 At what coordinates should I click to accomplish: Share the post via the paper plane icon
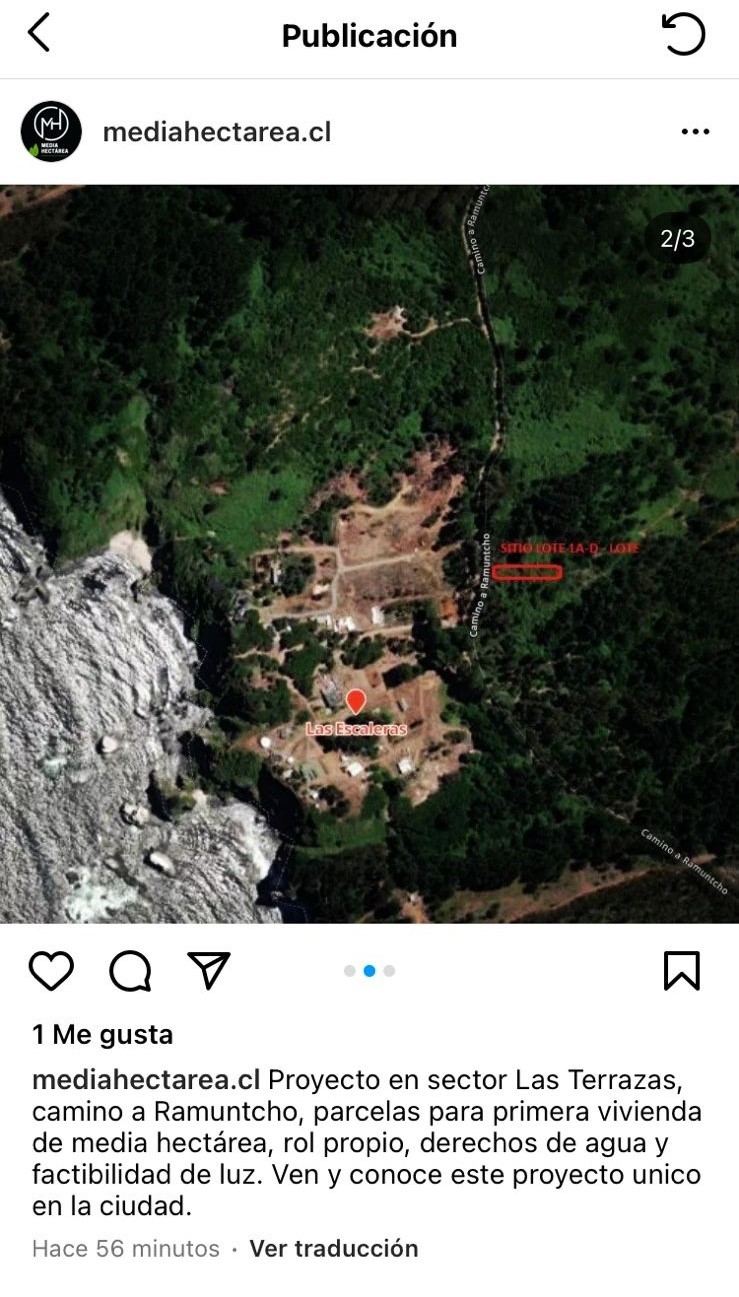click(x=209, y=970)
